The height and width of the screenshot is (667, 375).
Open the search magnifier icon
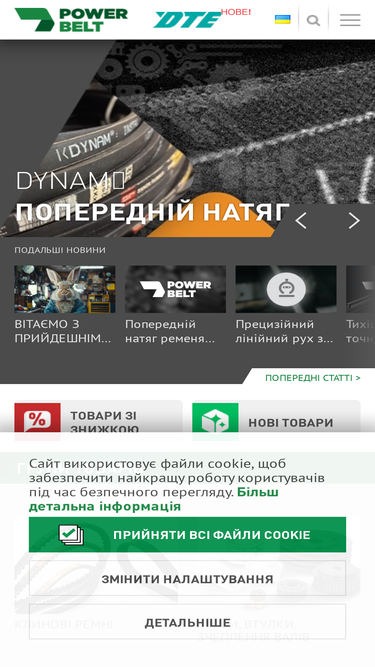coord(313,20)
